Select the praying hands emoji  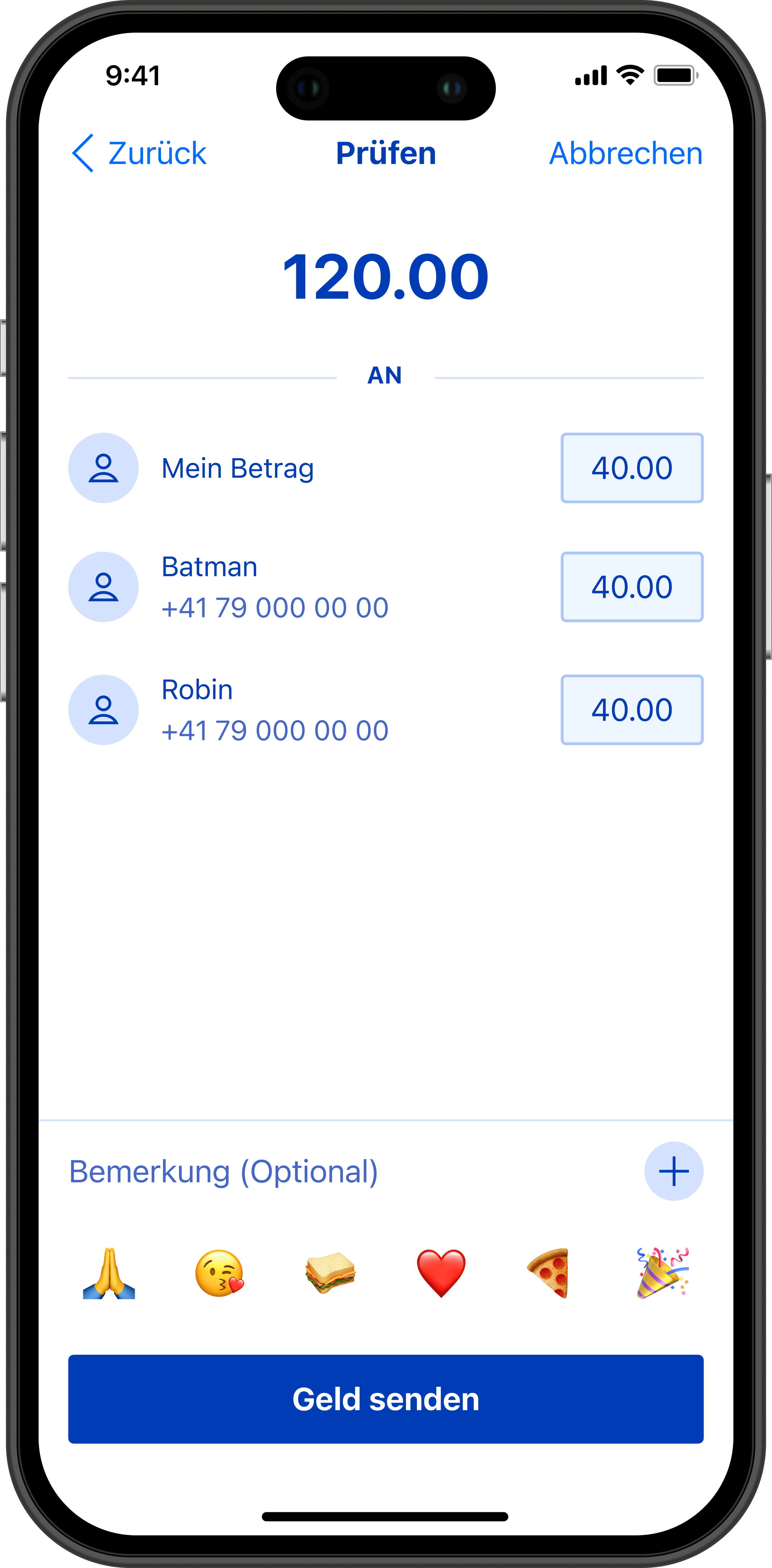pos(109,1273)
